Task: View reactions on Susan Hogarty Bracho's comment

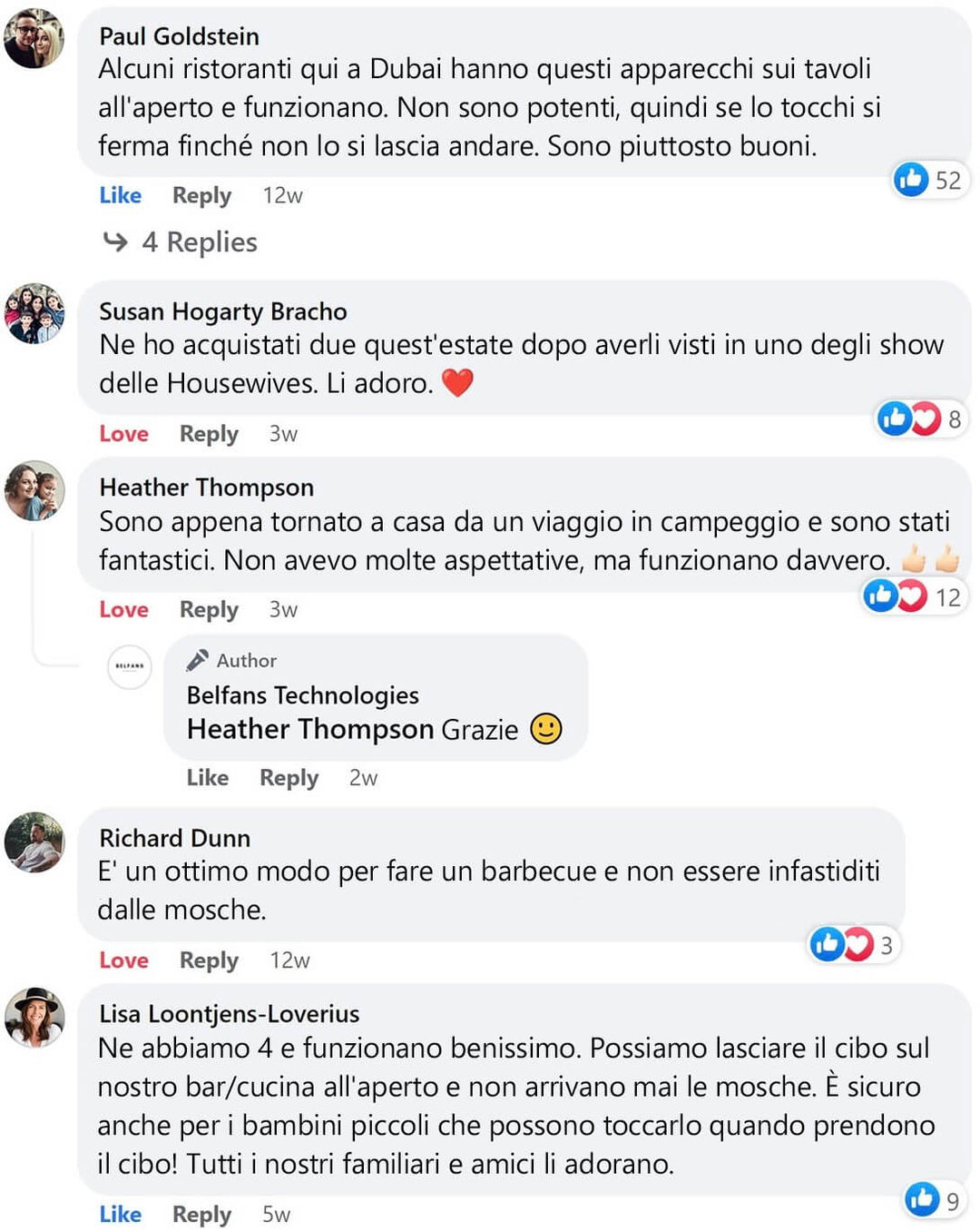Action: [x=918, y=419]
